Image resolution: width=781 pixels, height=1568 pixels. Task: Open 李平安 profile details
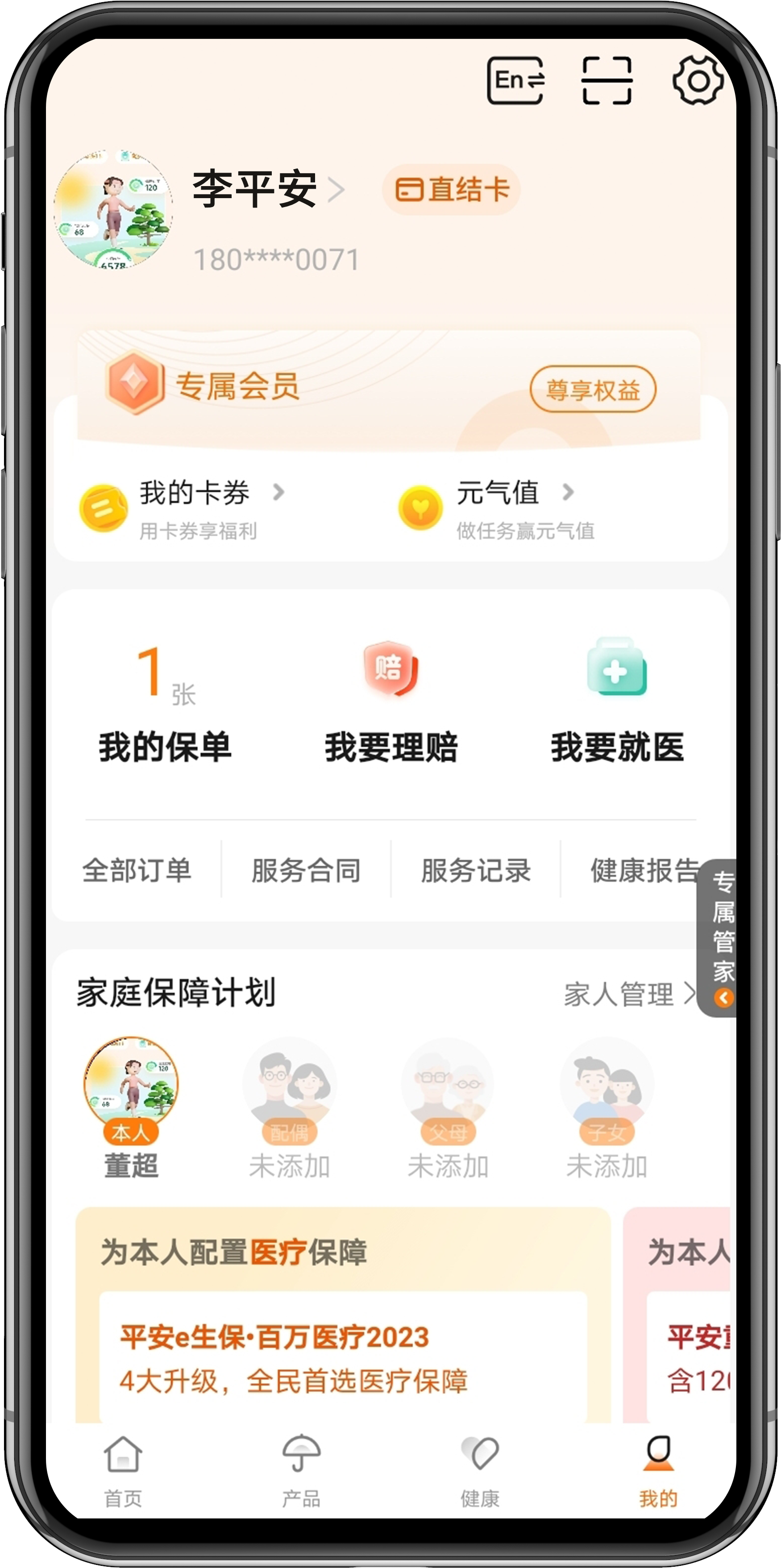268,189
